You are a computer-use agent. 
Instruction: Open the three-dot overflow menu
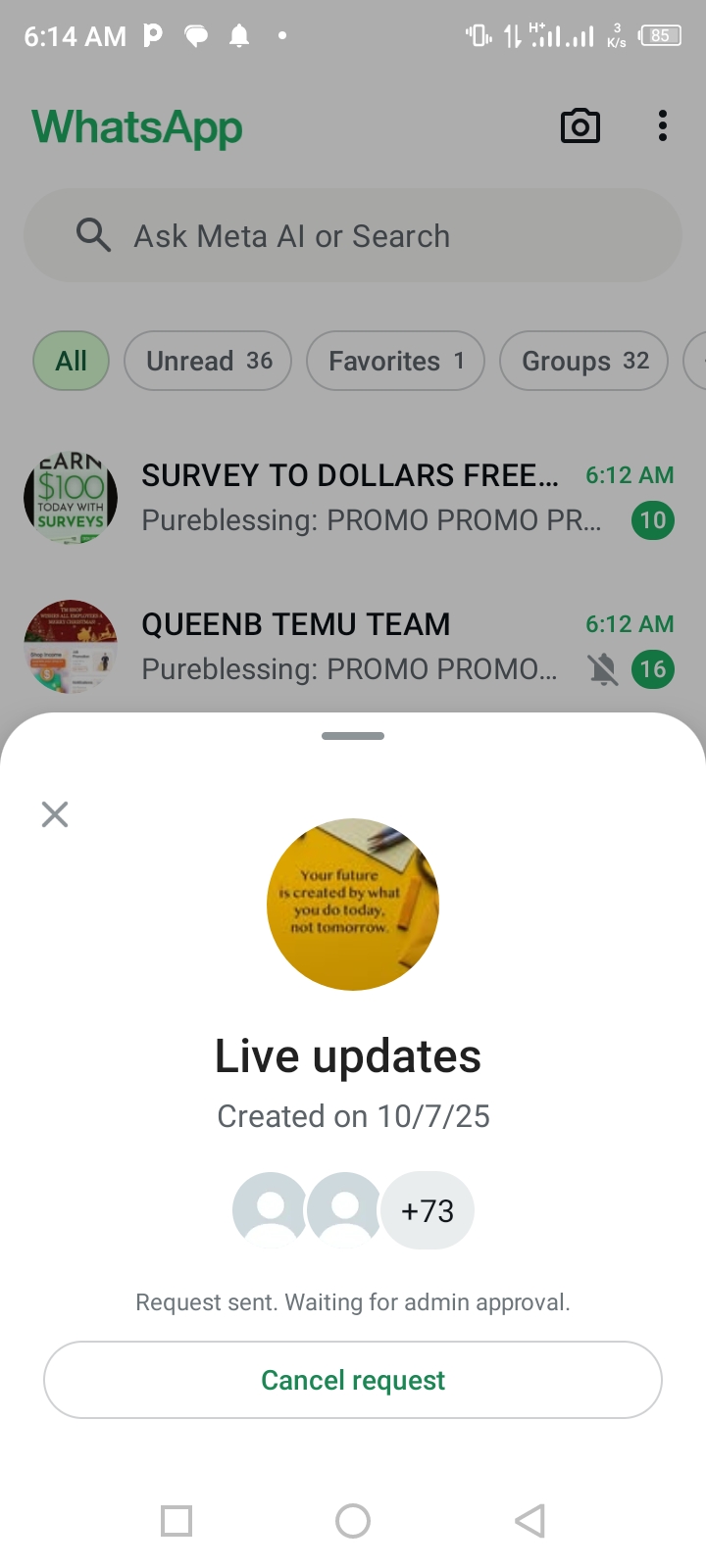tap(663, 126)
